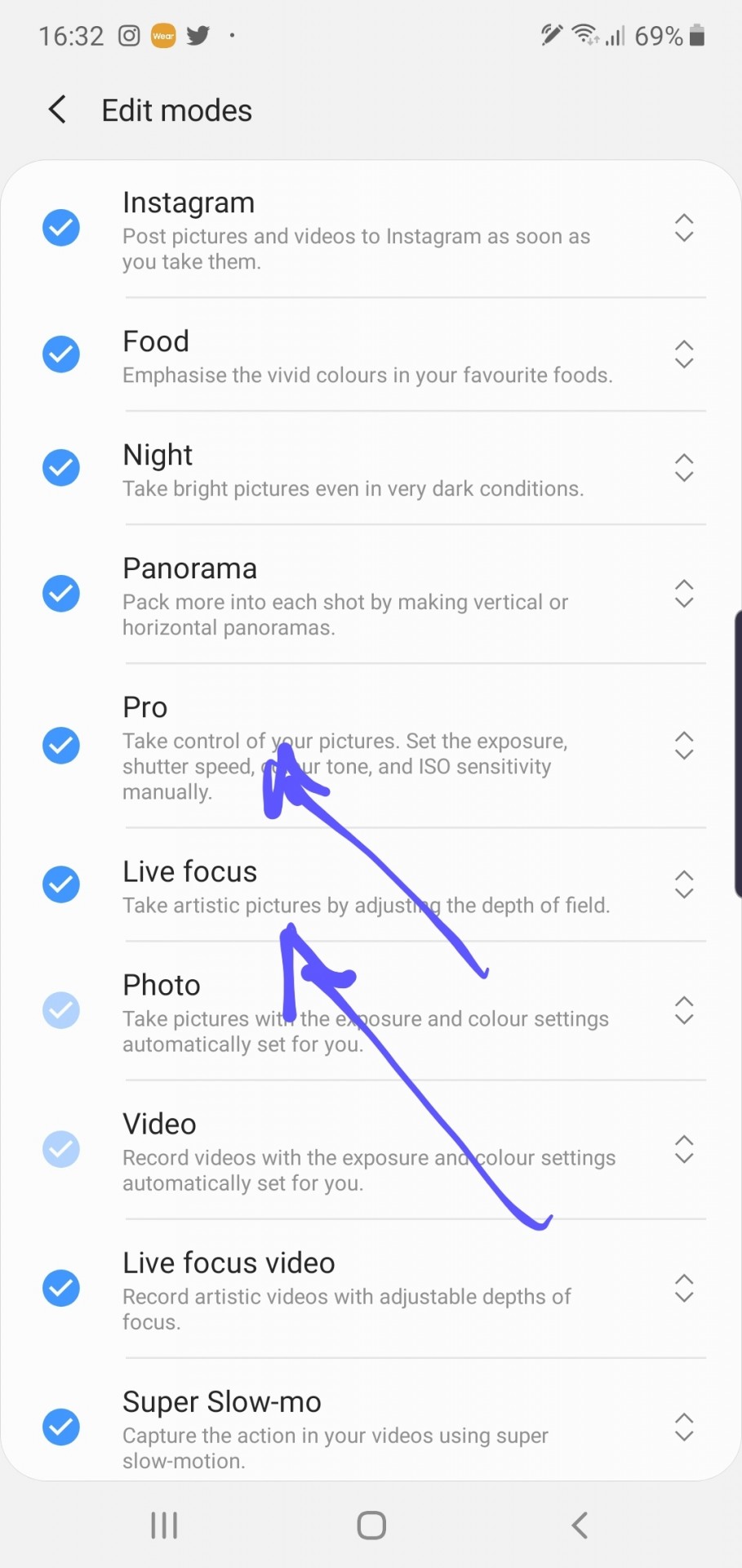Image resolution: width=742 pixels, height=1568 pixels.
Task: Go back from Edit modes
Action: (57, 109)
